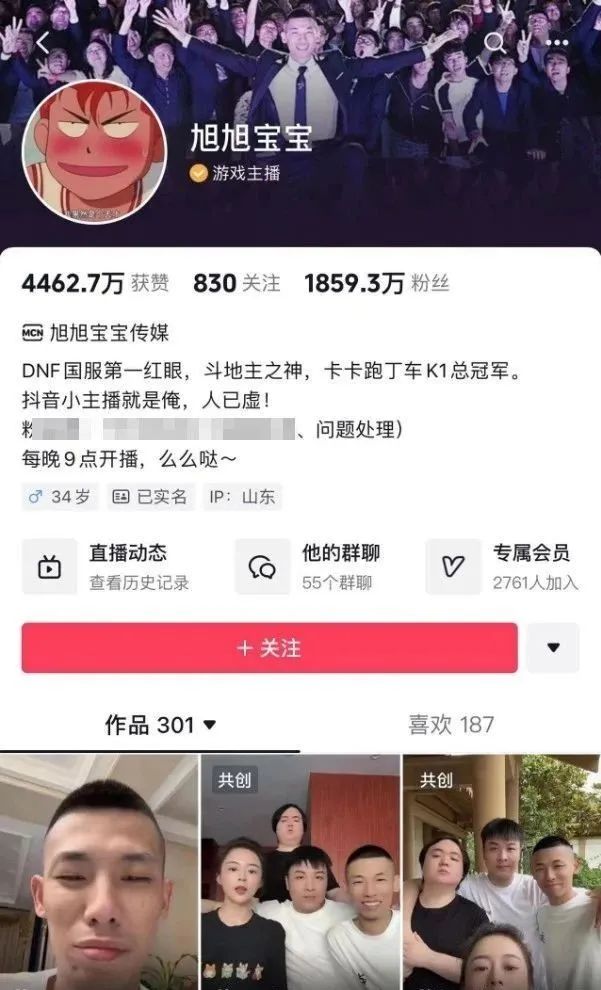Switch to the 喜欢 187 tab
601x990 pixels.
pos(450,725)
